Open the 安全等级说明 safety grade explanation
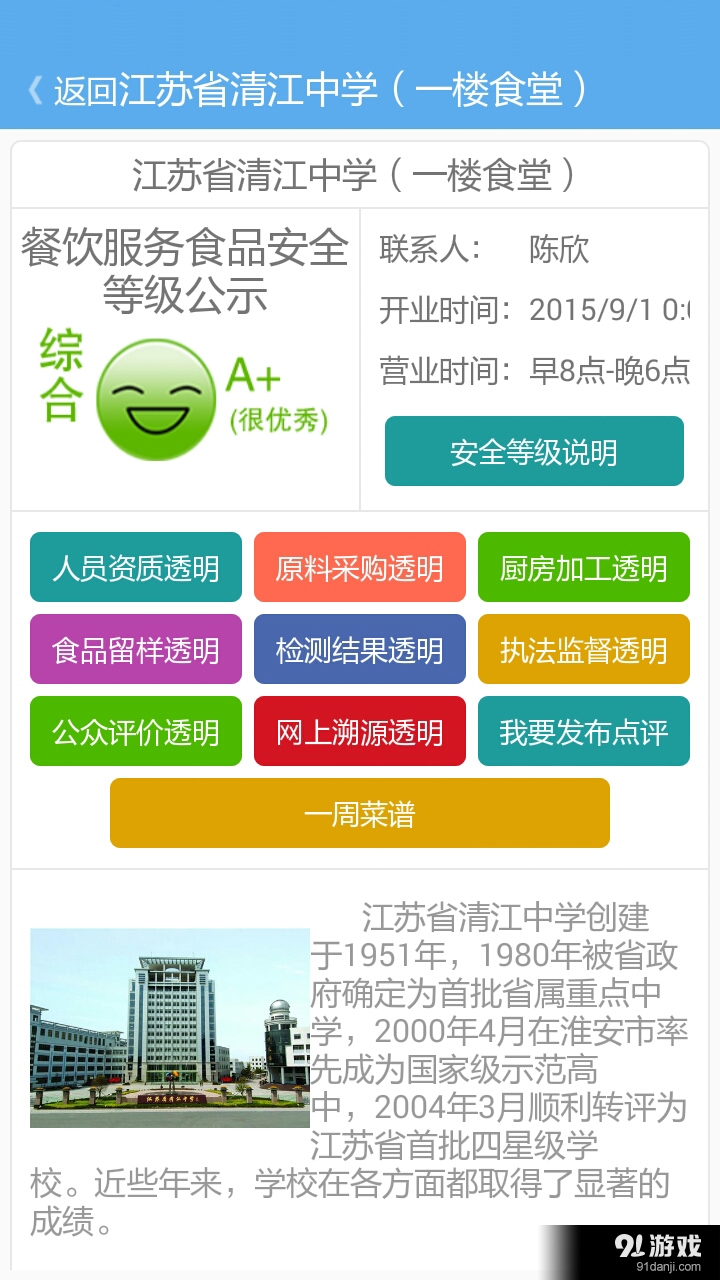This screenshot has width=720, height=1280. coord(534,451)
